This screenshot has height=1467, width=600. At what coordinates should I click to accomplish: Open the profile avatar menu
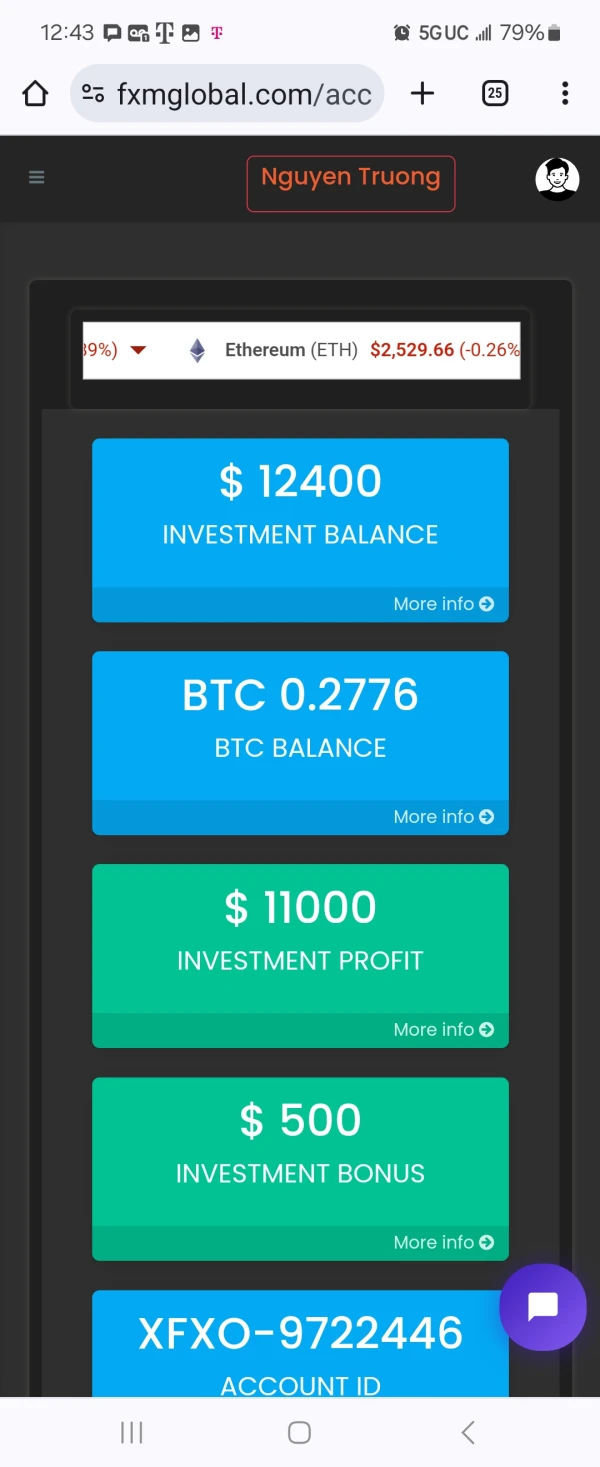[x=557, y=179]
